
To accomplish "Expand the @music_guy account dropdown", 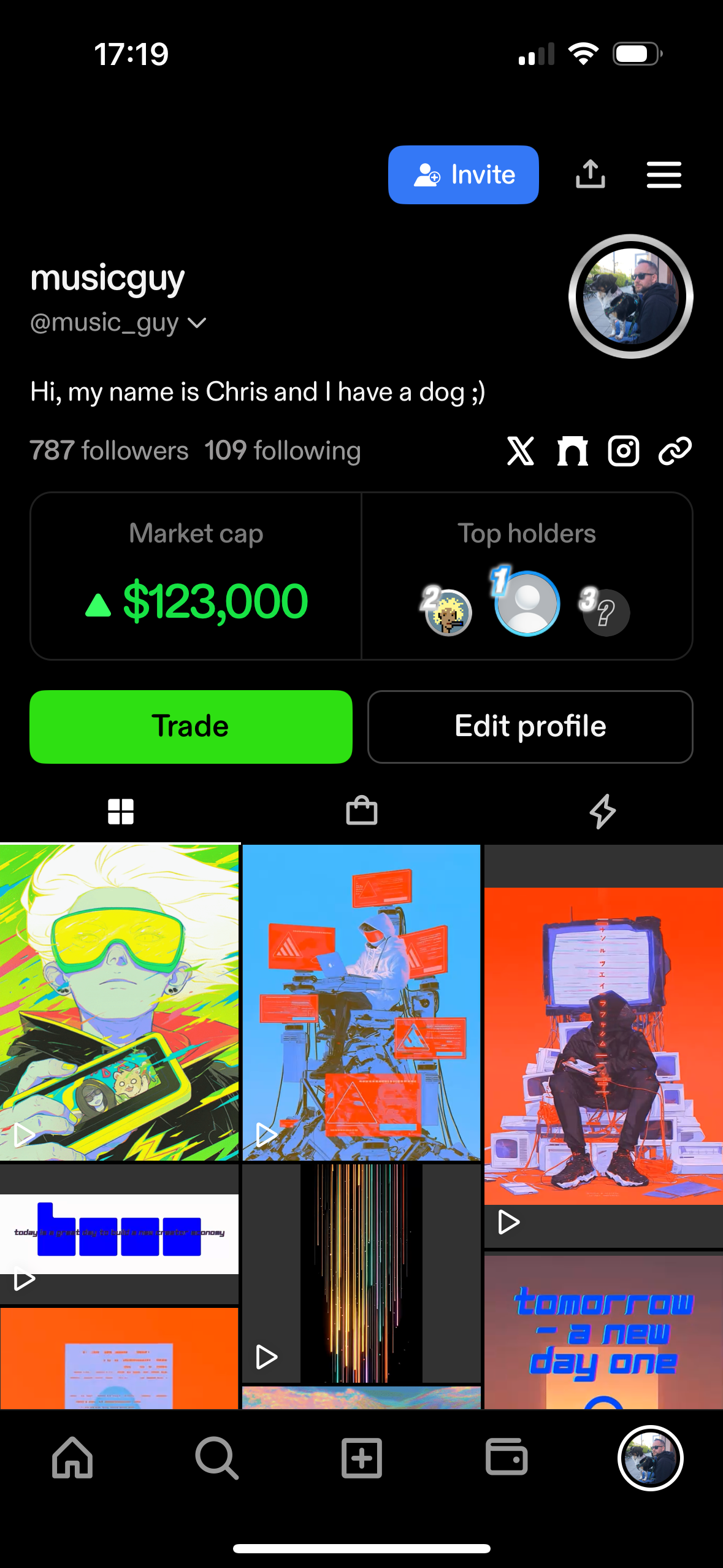I will pyautogui.click(x=197, y=323).
